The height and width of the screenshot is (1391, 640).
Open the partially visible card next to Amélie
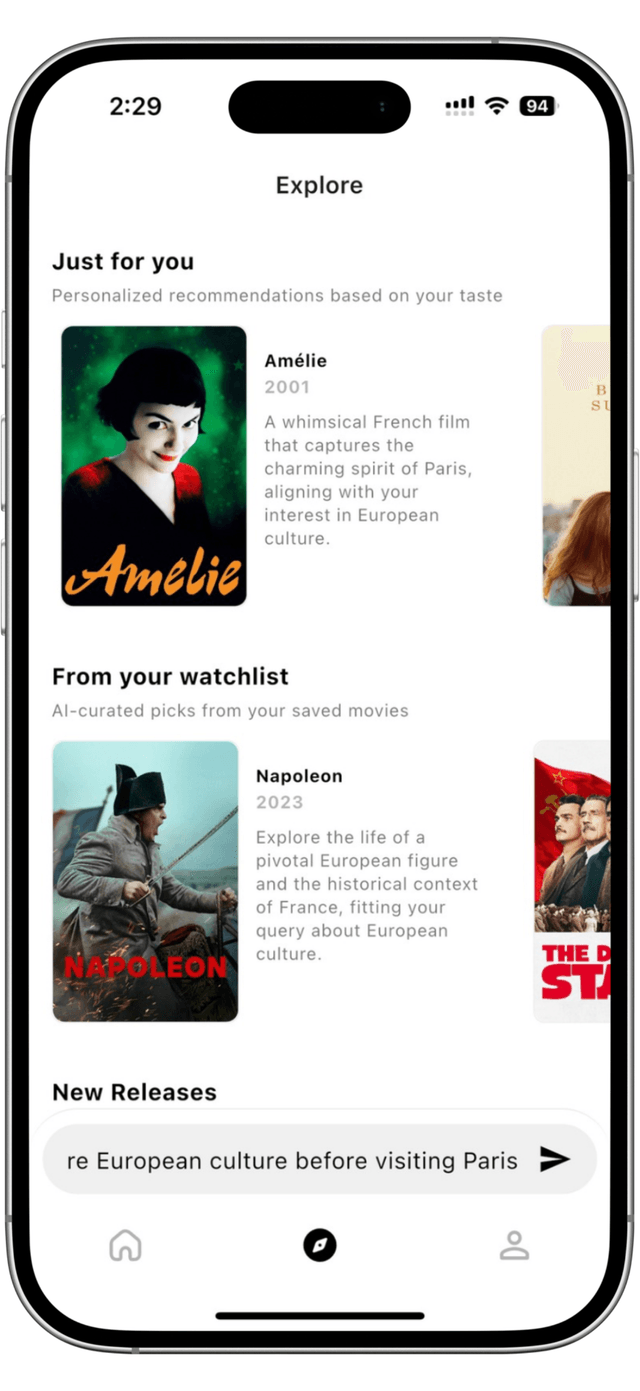pyautogui.click(x=576, y=466)
